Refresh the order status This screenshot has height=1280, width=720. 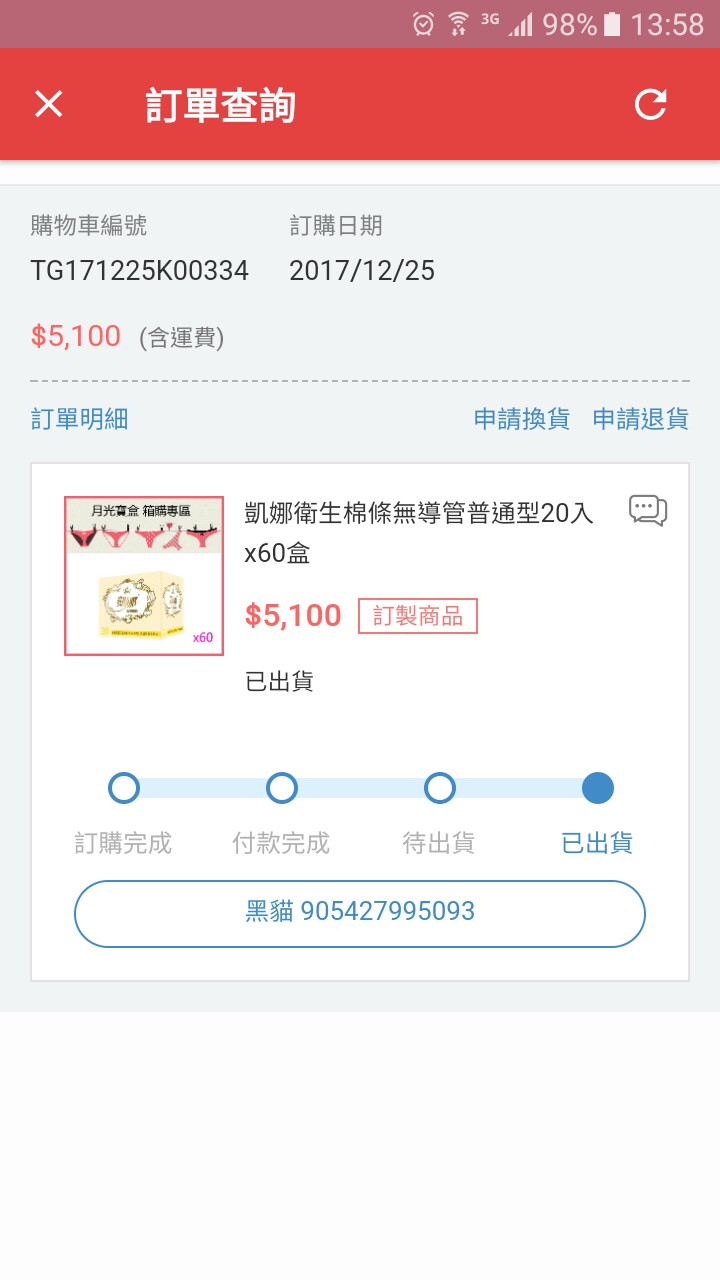point(650,104)
